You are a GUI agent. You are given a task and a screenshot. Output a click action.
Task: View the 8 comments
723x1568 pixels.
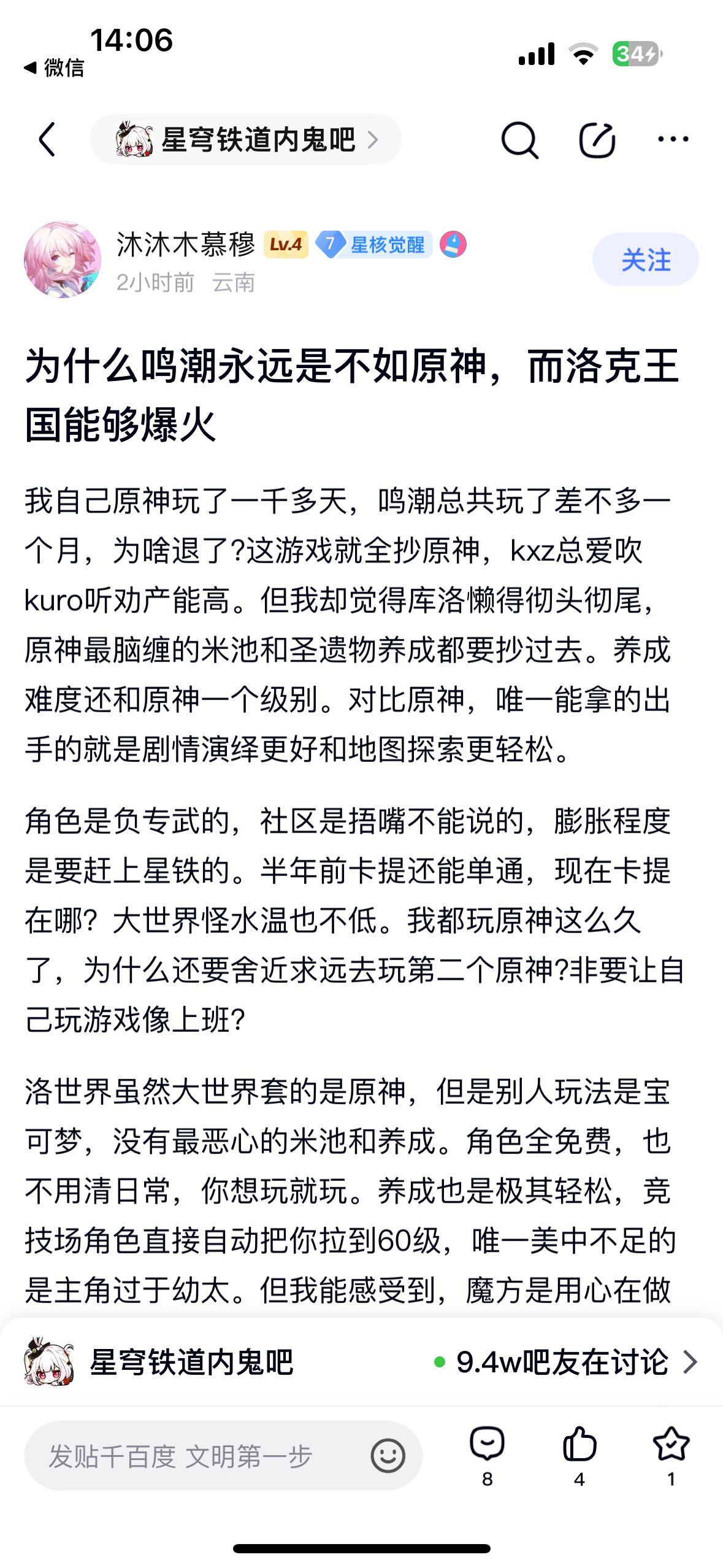(487, 1456)
